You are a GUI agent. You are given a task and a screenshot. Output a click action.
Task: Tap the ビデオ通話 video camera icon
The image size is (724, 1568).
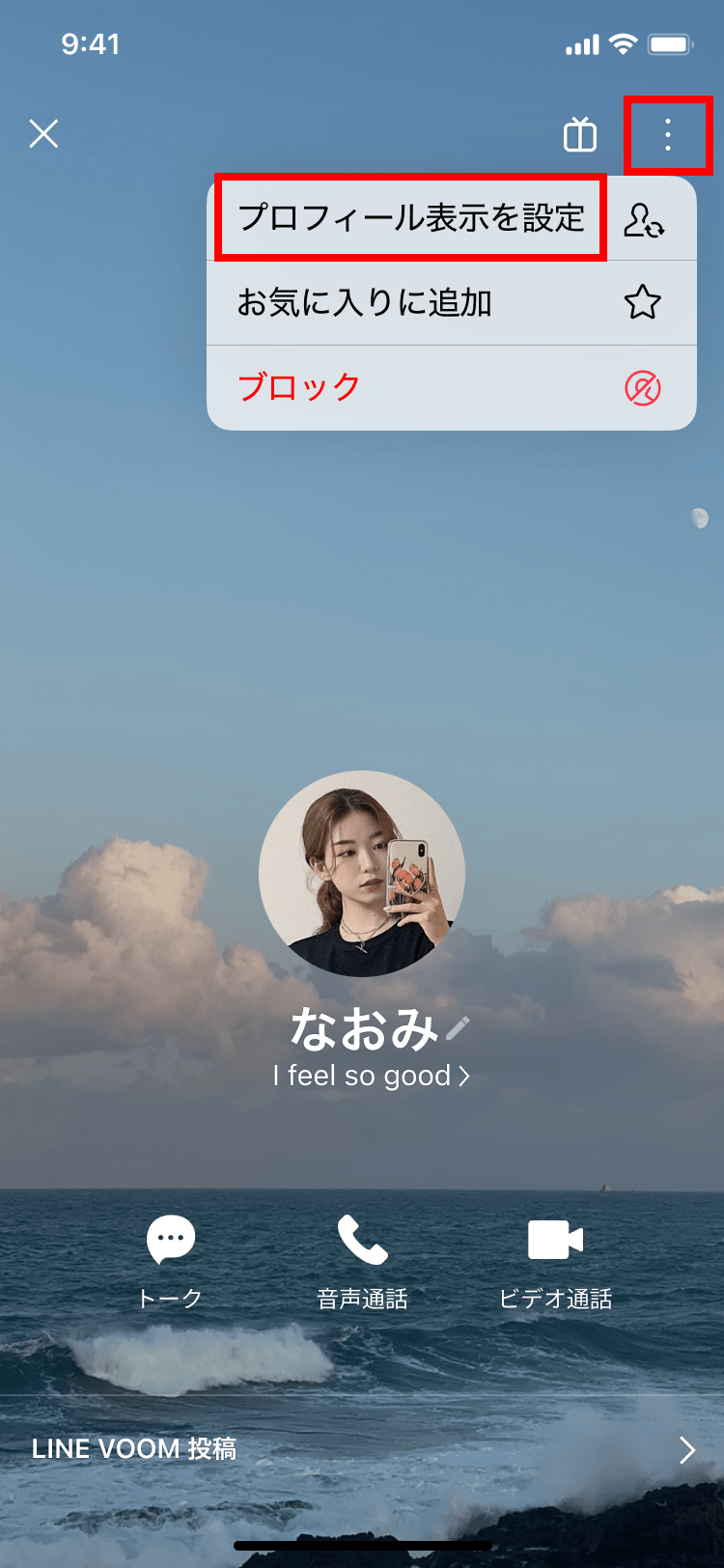555,1239
